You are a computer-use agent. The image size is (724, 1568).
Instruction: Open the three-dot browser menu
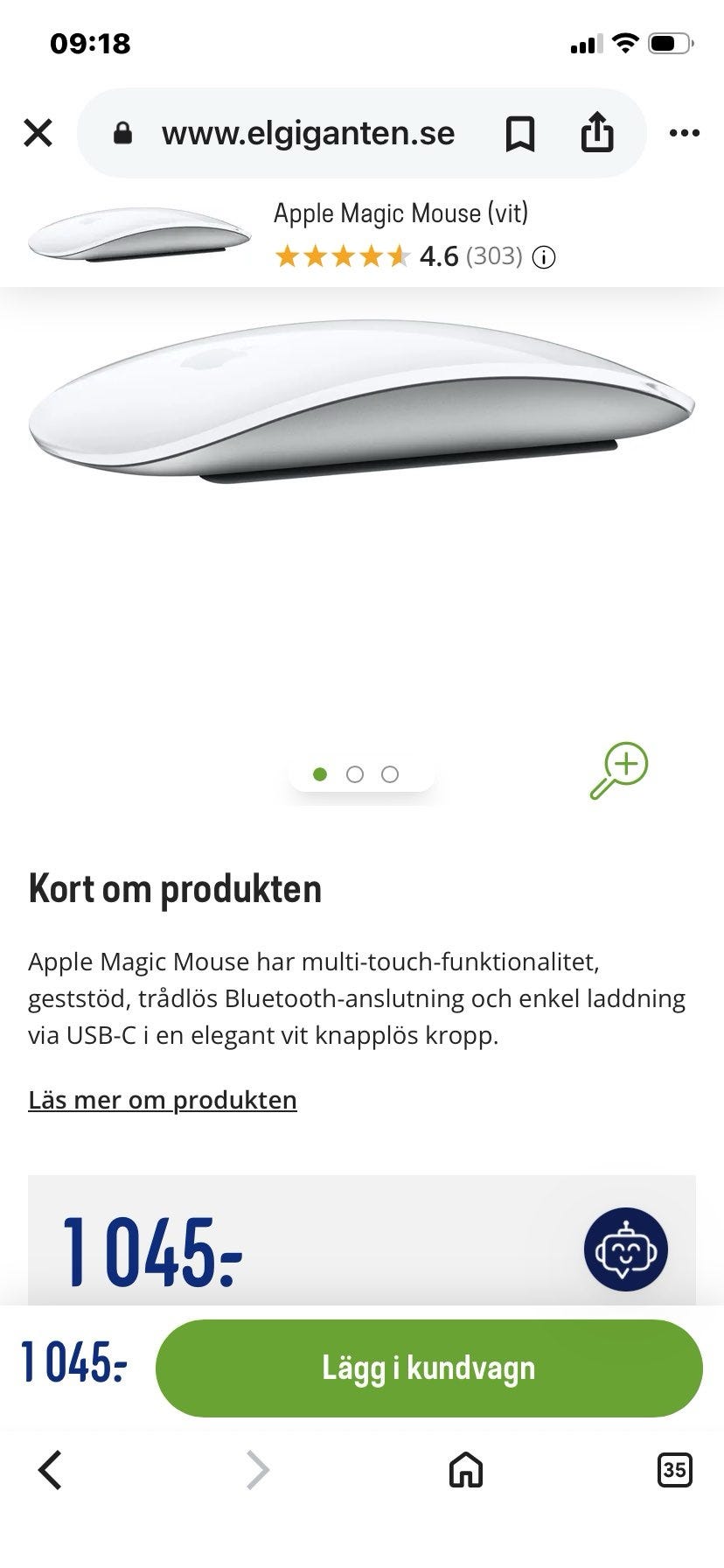click(684, 133)
